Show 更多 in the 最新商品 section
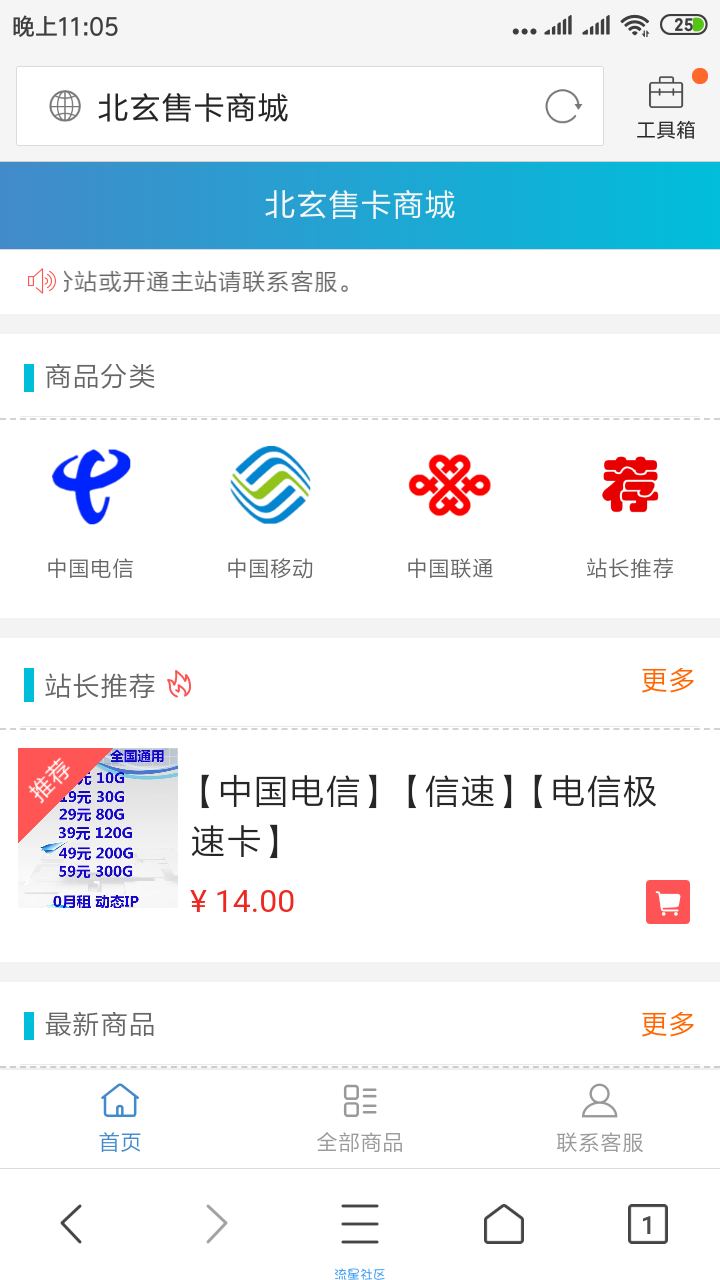Image resolution: width=720 pixels, height=1280 pixels. pyautogui.click(x=667, y=1025)
